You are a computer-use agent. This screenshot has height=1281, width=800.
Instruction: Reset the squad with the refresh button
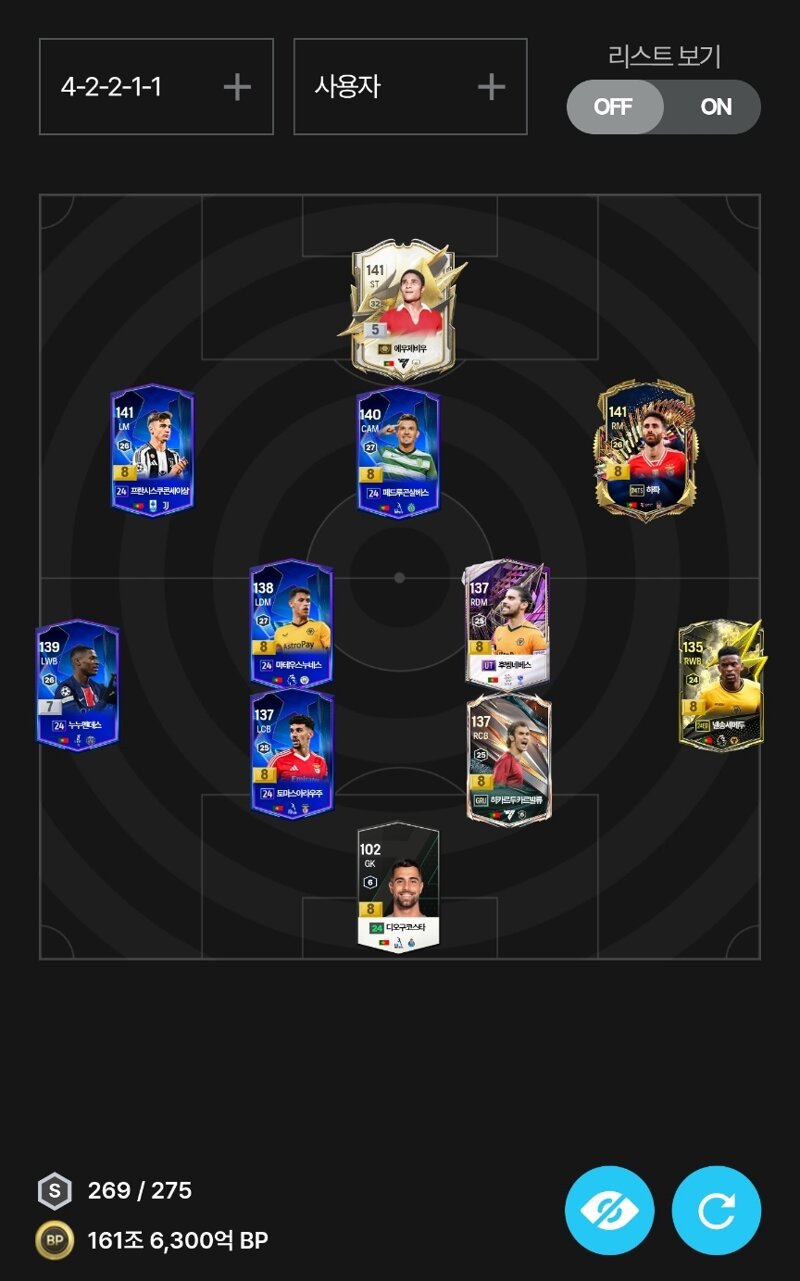point(716,1210)
